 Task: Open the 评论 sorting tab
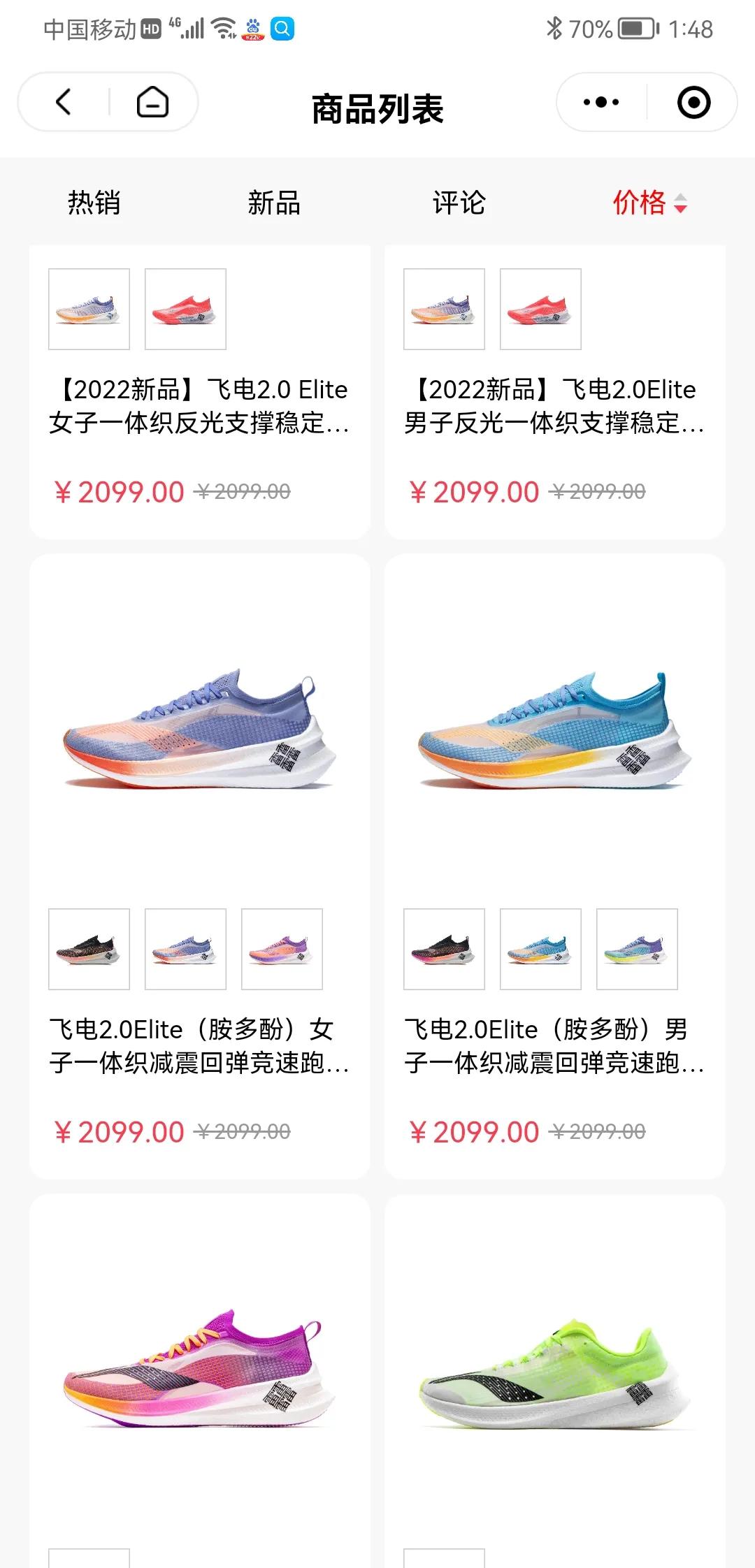coord(459,203)
